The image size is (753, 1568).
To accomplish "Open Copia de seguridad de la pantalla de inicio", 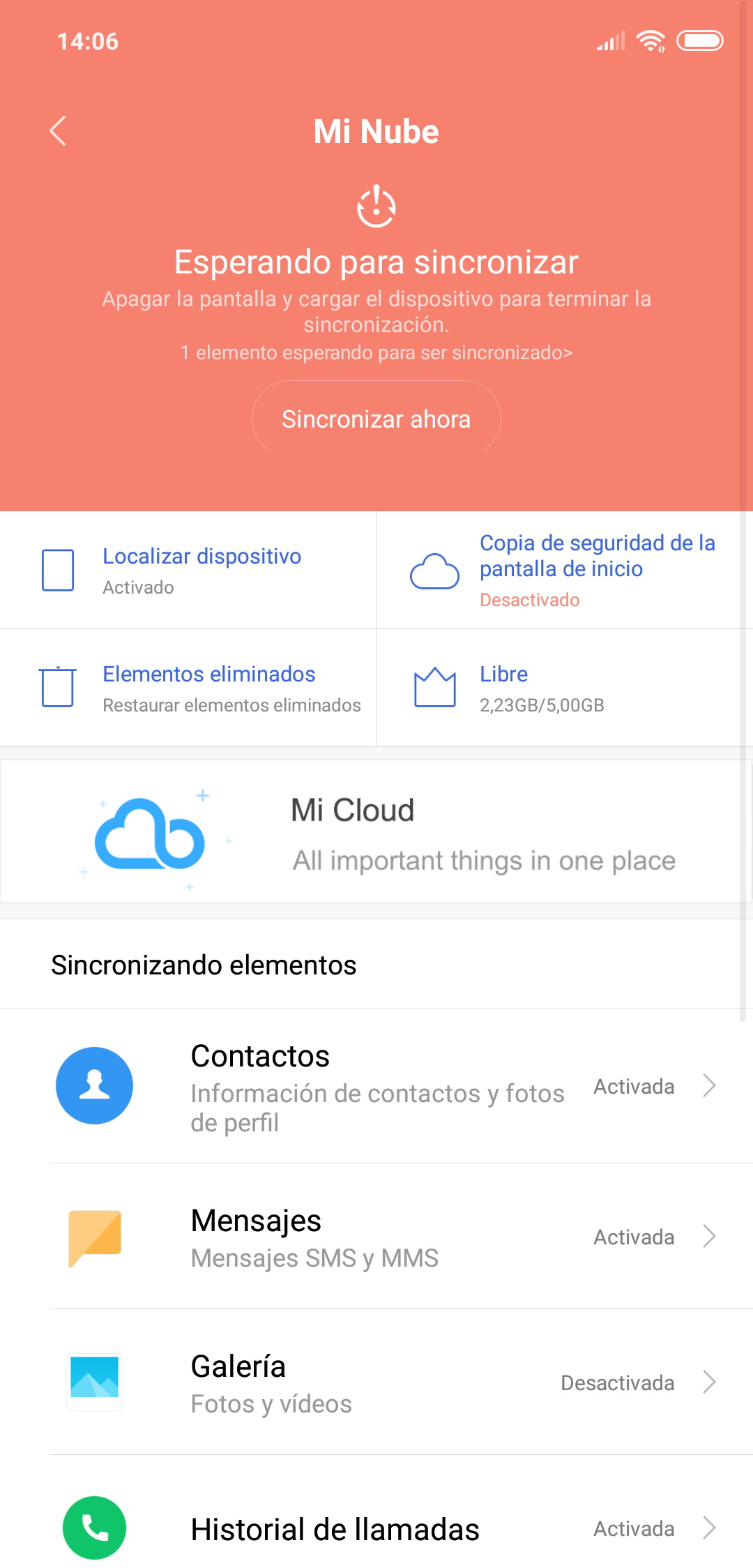I will (x=565, y=570).
